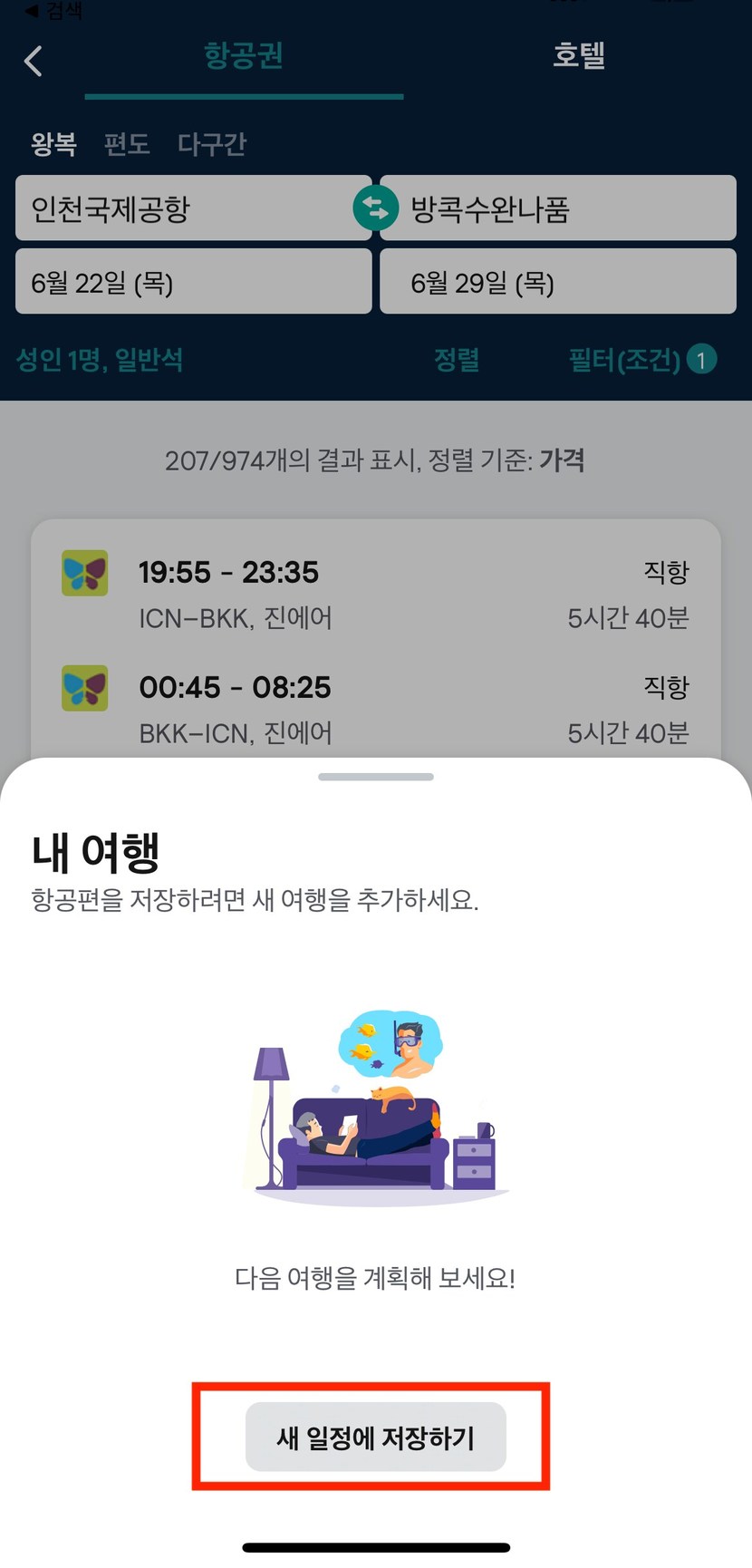Select the 항공권 tab
This screenshot has width=752, height=1568.
(243, 56)
